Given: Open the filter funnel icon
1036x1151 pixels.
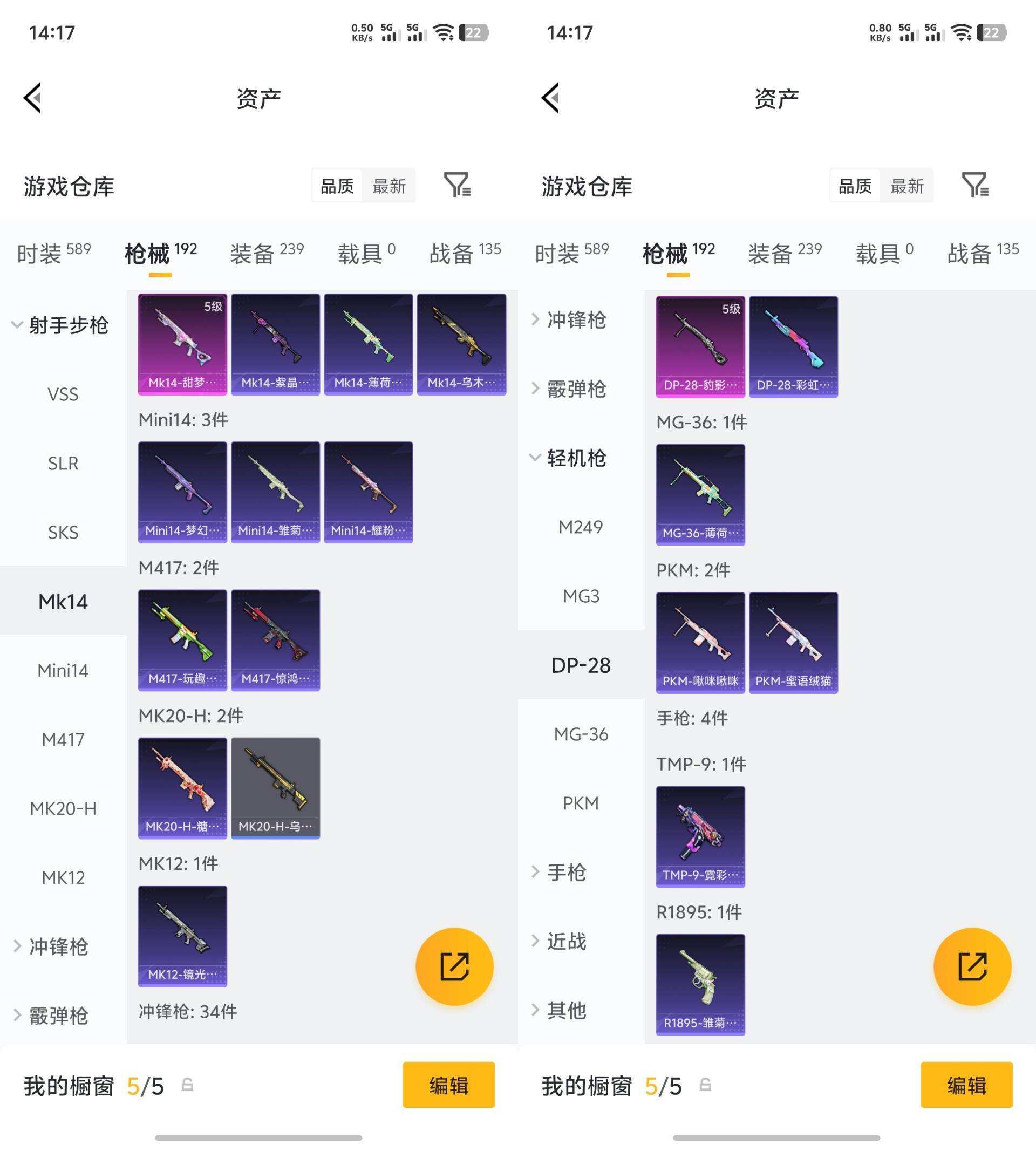Looking at the screenshot, I should point(455,185).
